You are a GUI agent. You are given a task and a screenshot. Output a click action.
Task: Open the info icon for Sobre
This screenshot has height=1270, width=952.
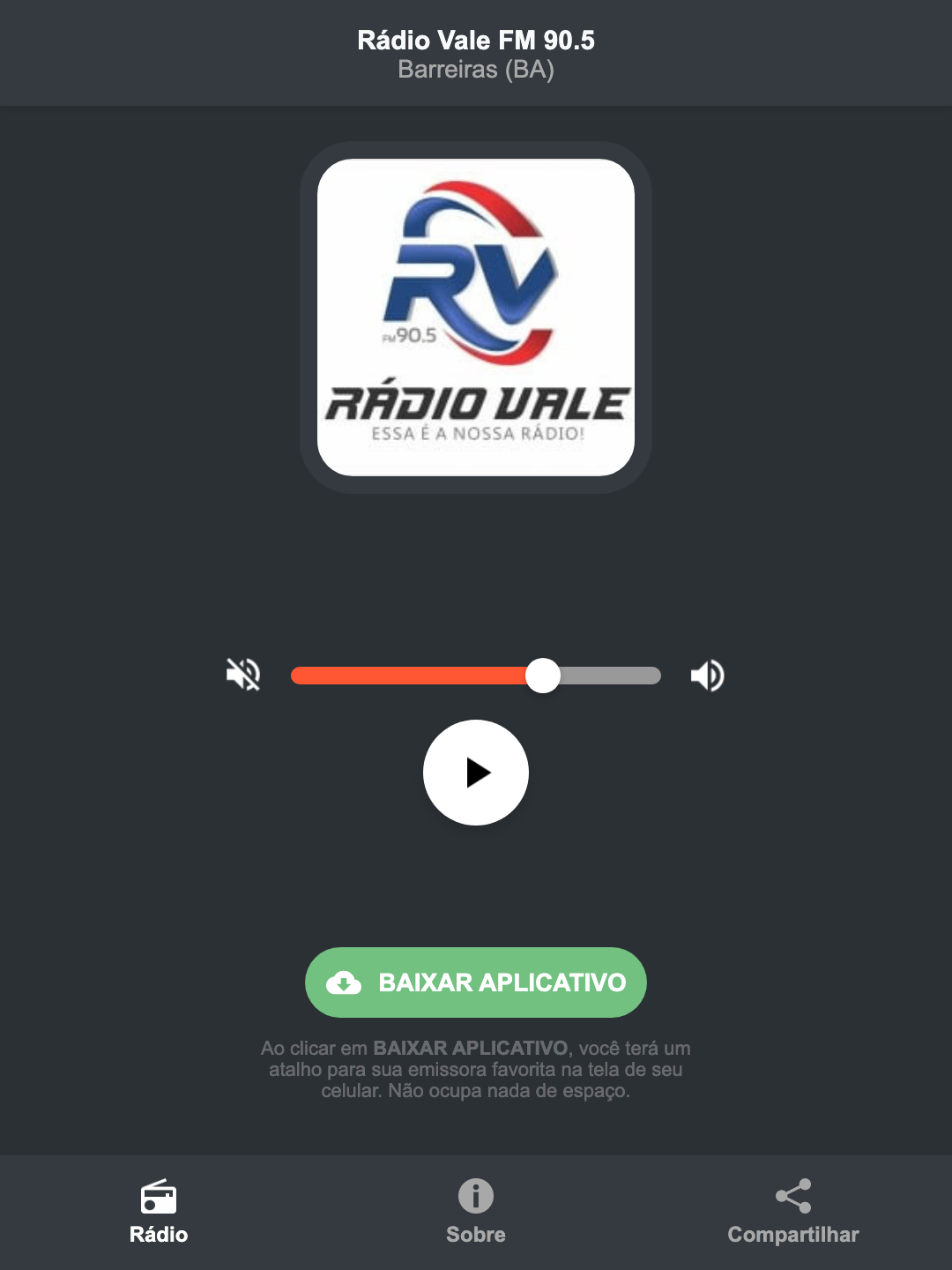pyautogui.click(x=475, y=1197)
